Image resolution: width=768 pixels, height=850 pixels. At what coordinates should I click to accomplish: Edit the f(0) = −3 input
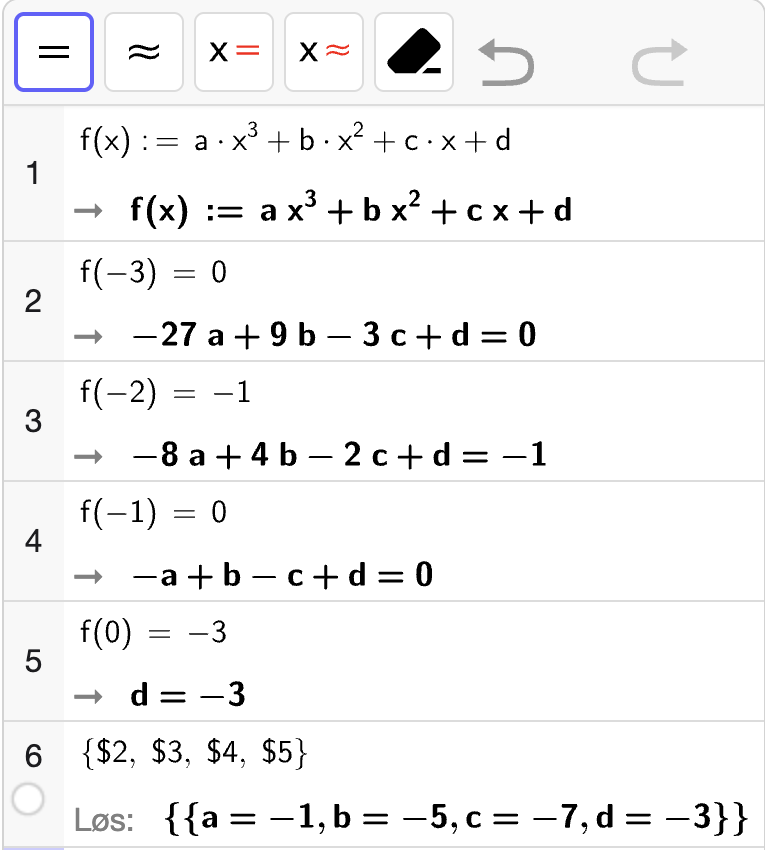tap(153, 633)
